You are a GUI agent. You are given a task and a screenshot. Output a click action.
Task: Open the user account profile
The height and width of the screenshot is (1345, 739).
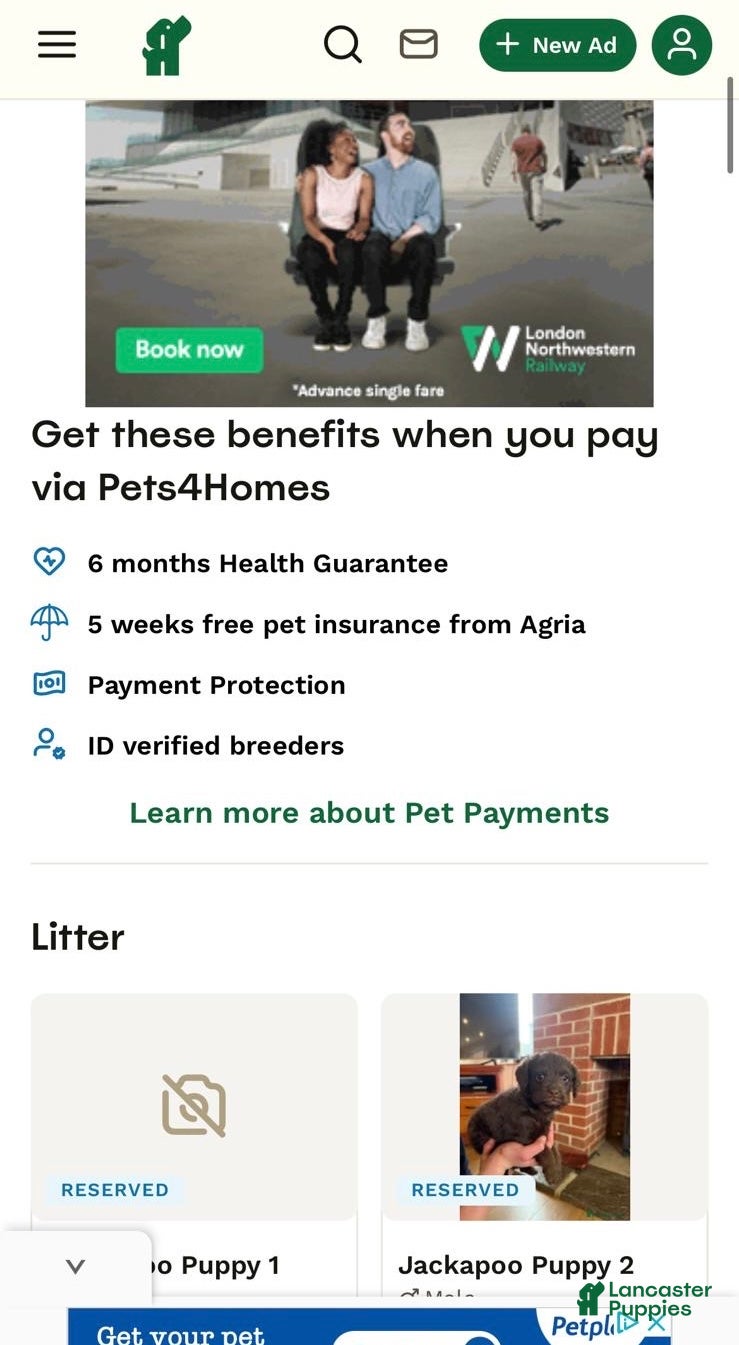(681, 45)
